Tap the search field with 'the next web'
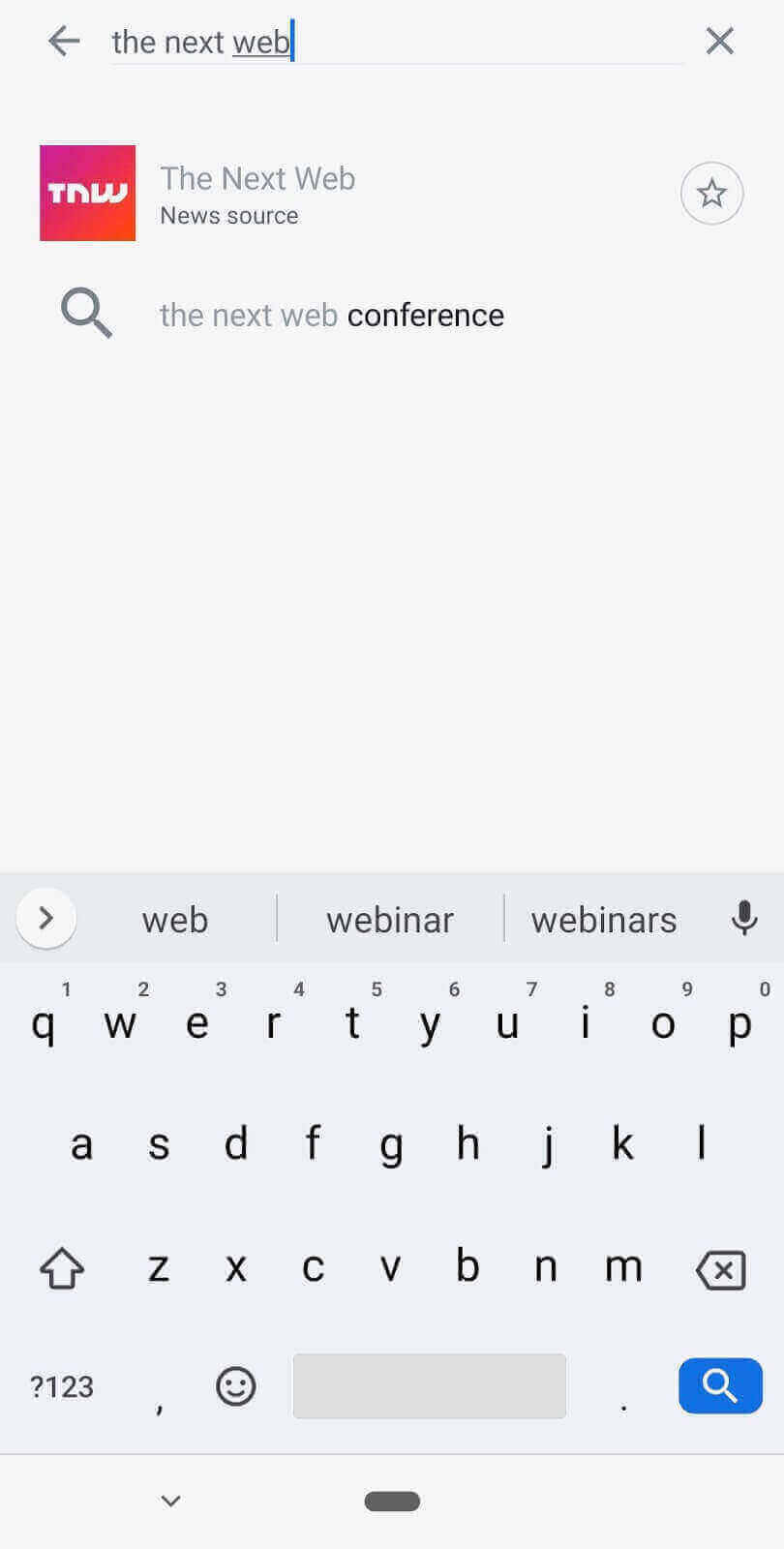This screenshot has height=1549, width=784. click(397, 42)
